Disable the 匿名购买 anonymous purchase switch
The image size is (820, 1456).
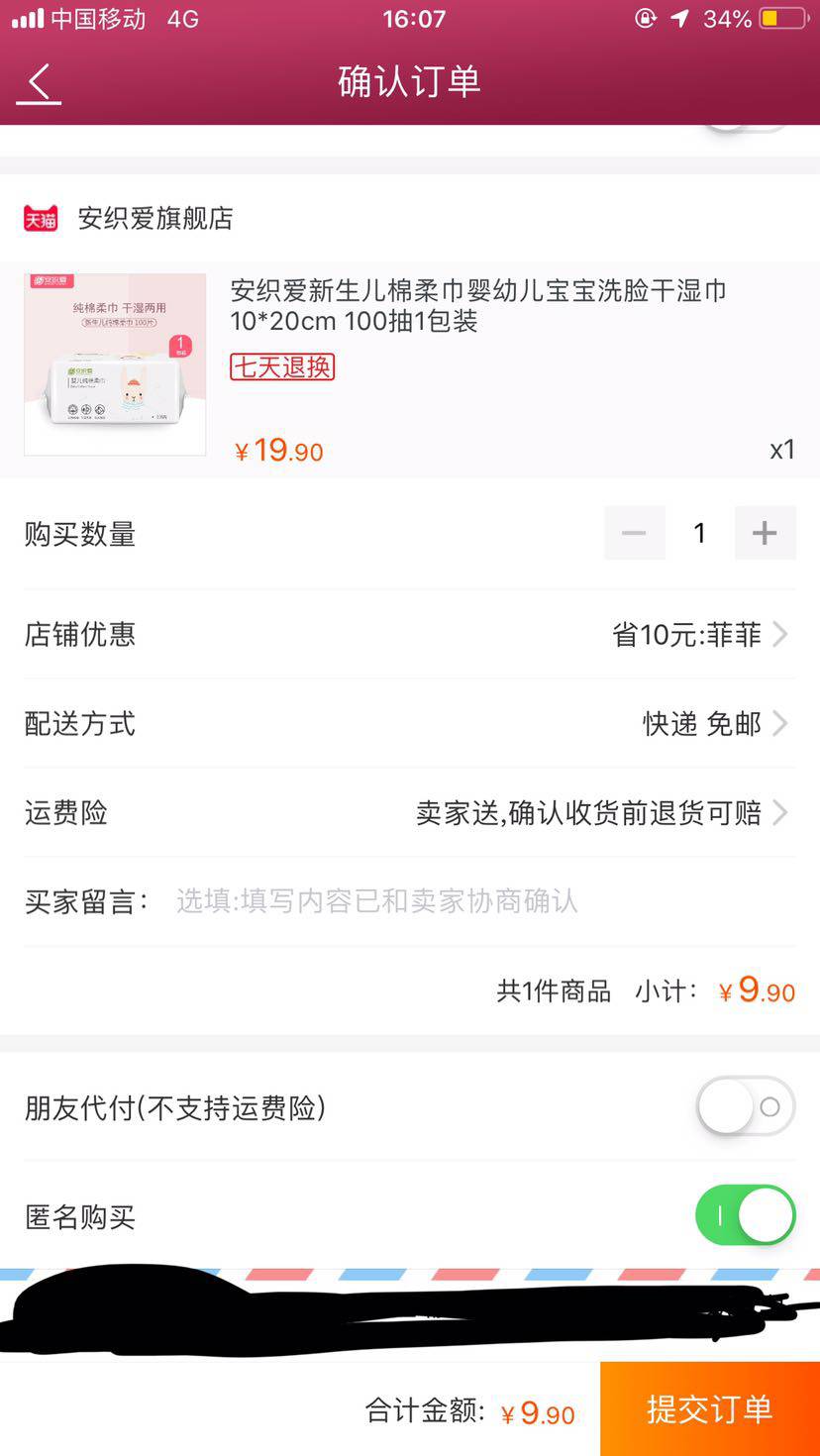[745, 1215]
